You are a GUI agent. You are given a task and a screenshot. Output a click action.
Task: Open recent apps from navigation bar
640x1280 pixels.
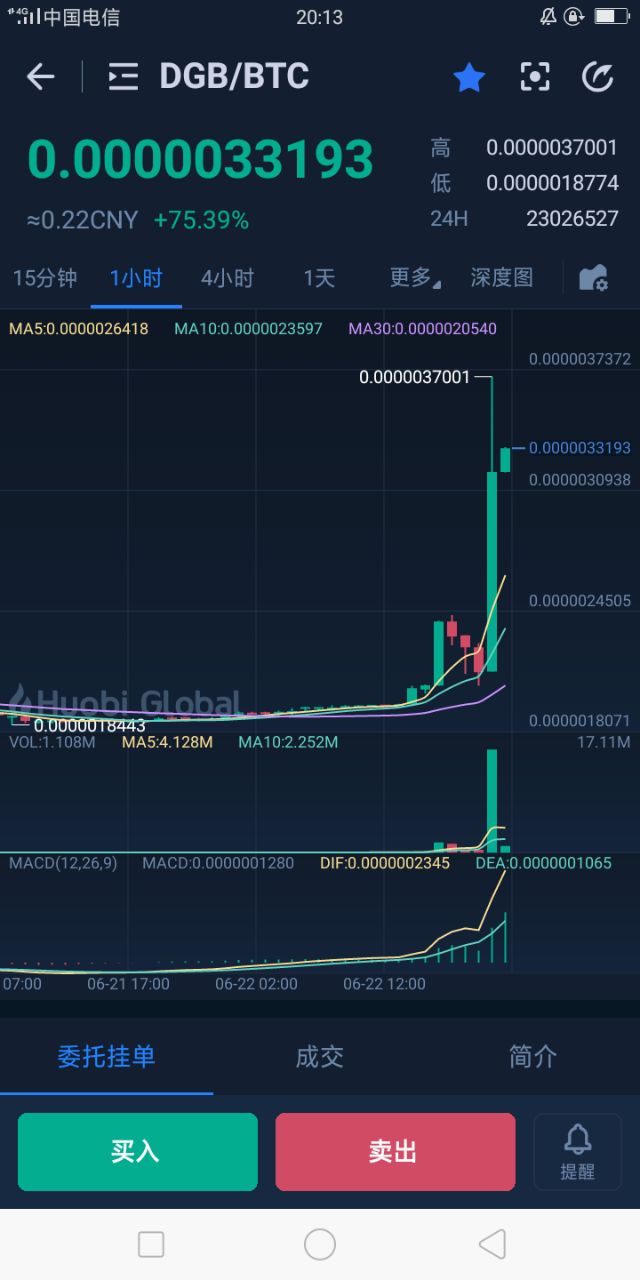151,1244
